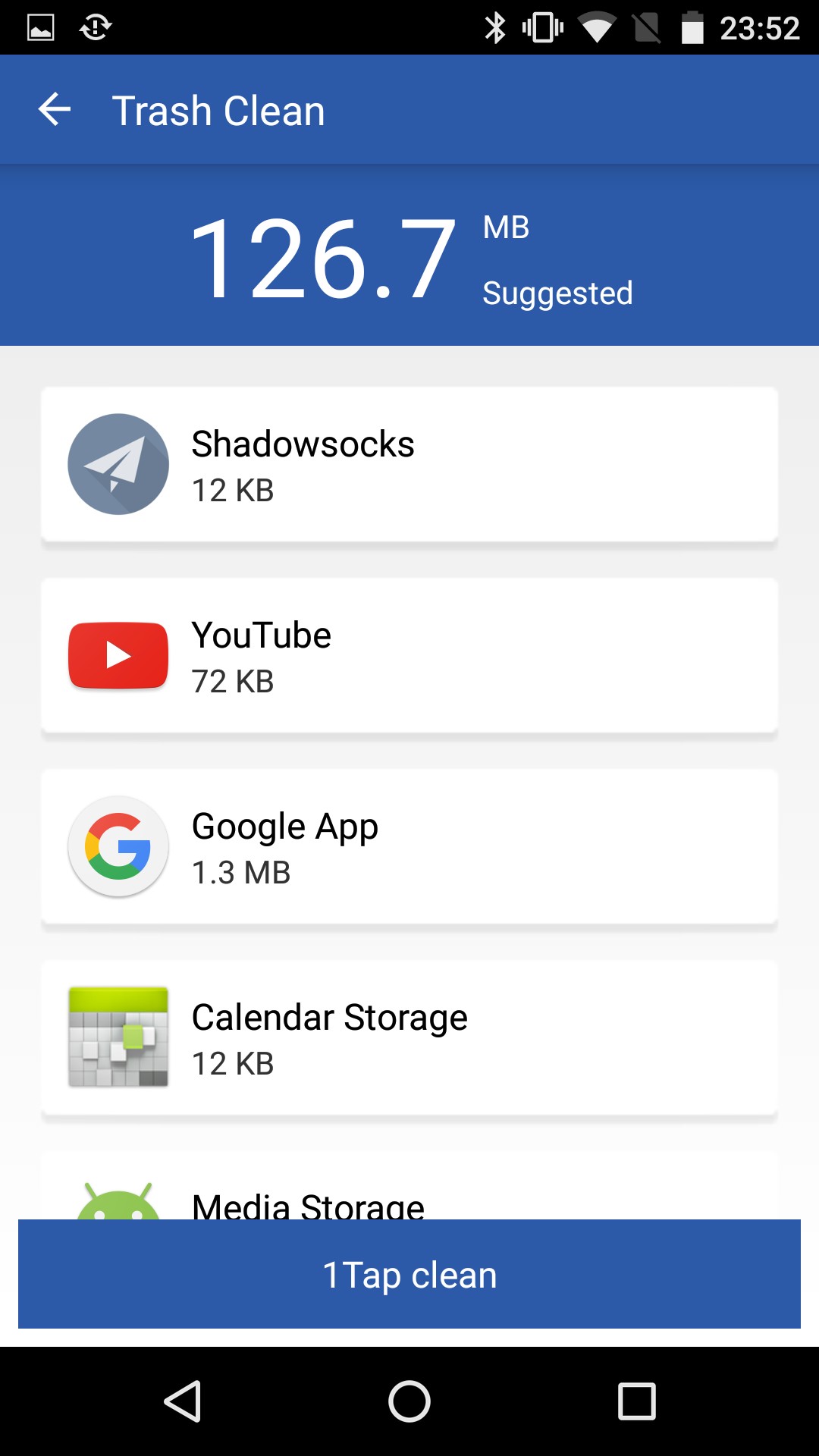
Task: Open the Google App trash item
Action: coord(409,846)
